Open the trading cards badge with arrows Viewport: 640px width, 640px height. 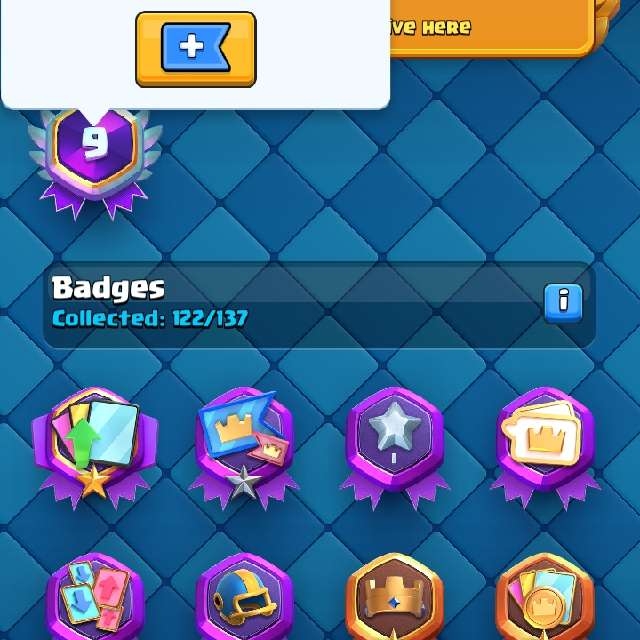(95, 600)
